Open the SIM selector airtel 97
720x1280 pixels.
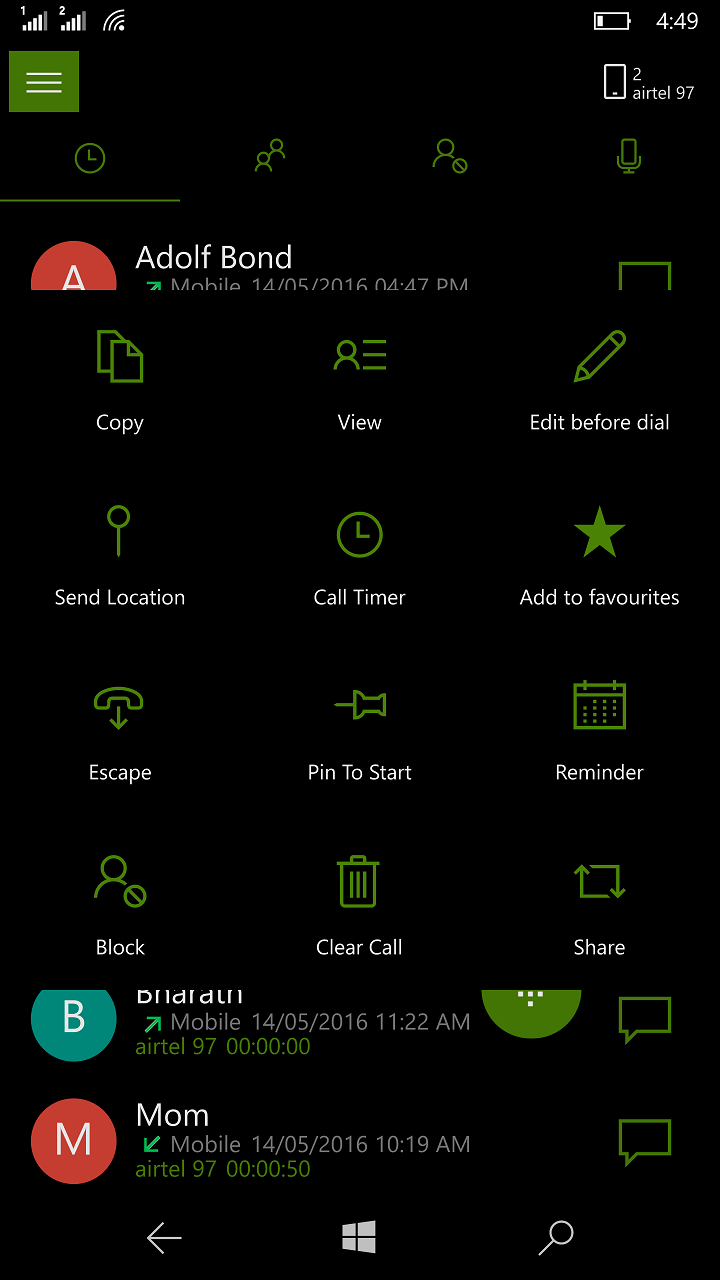[649, 83]
